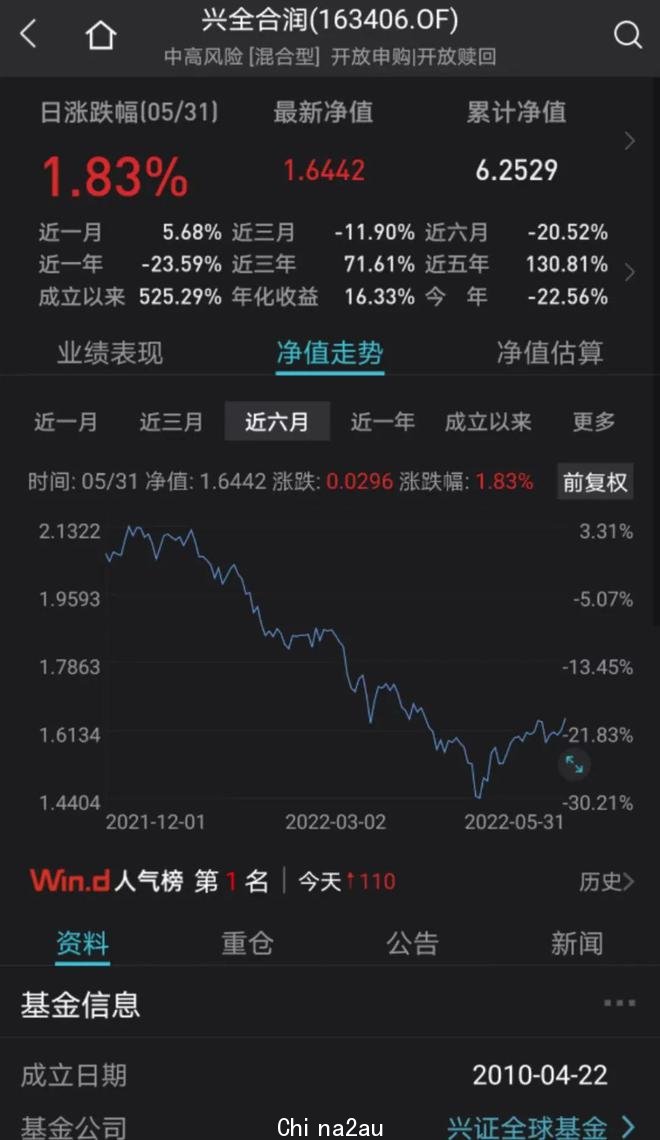The height and width of the screenshot is (1140, 660).
Task: Show the 近一年 chart range
Action: click(x=382, y=422)
